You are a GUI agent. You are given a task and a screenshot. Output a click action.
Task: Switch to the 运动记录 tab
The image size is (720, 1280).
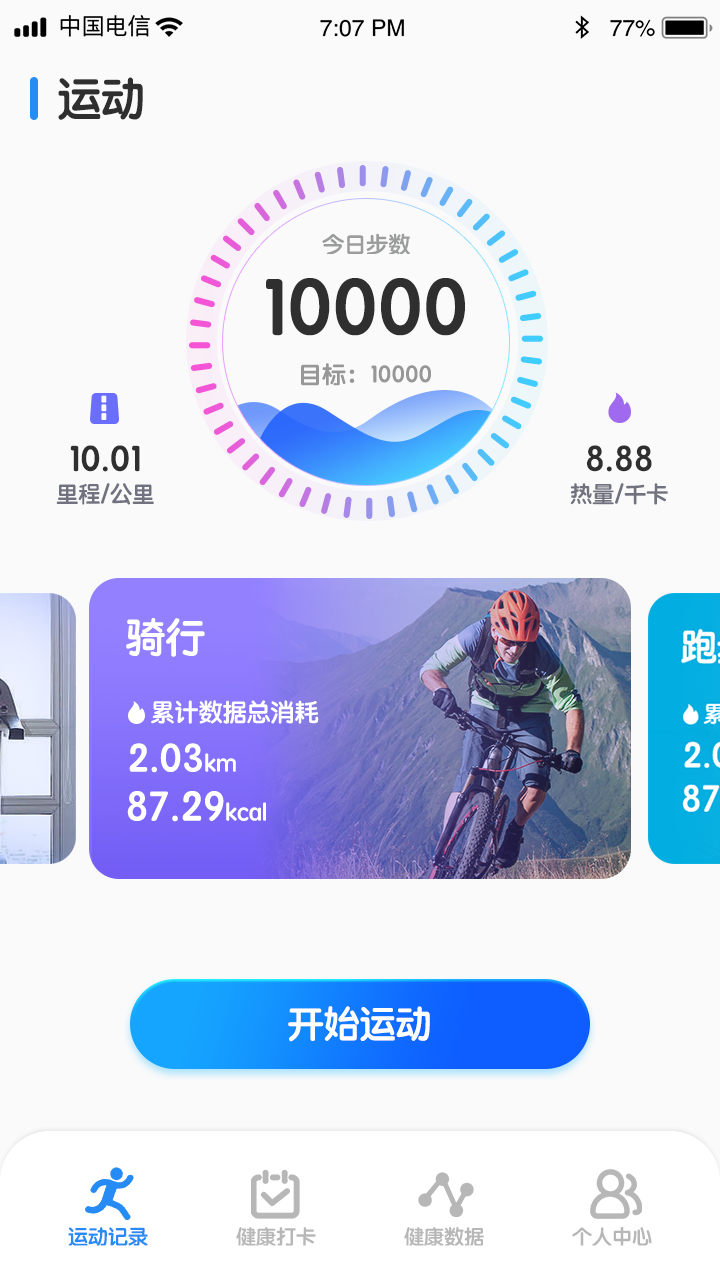click(108, 1208)
